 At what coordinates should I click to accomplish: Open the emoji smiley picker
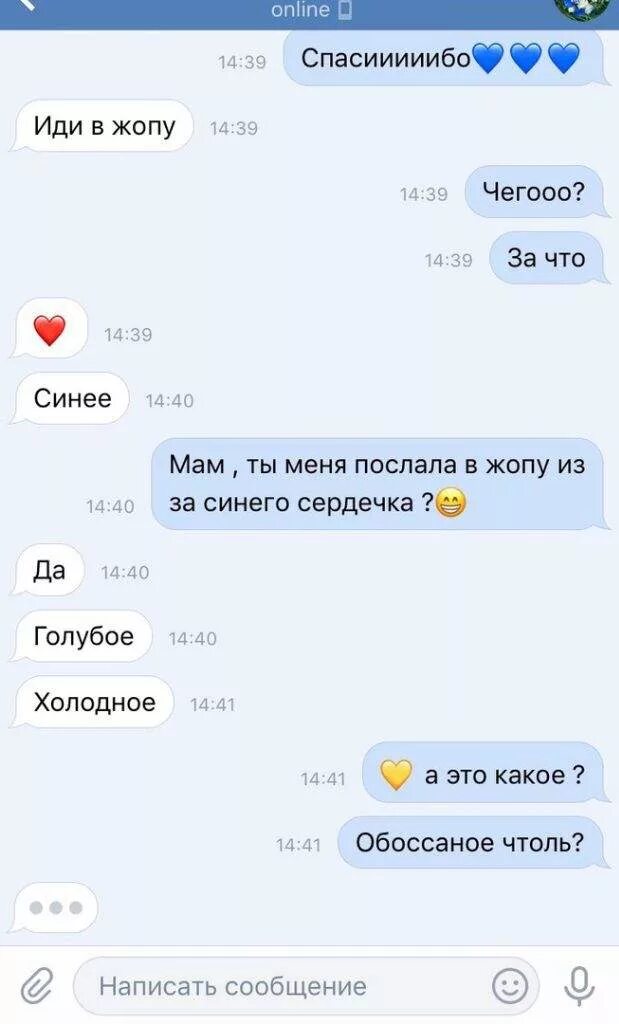tap(509, 986)
